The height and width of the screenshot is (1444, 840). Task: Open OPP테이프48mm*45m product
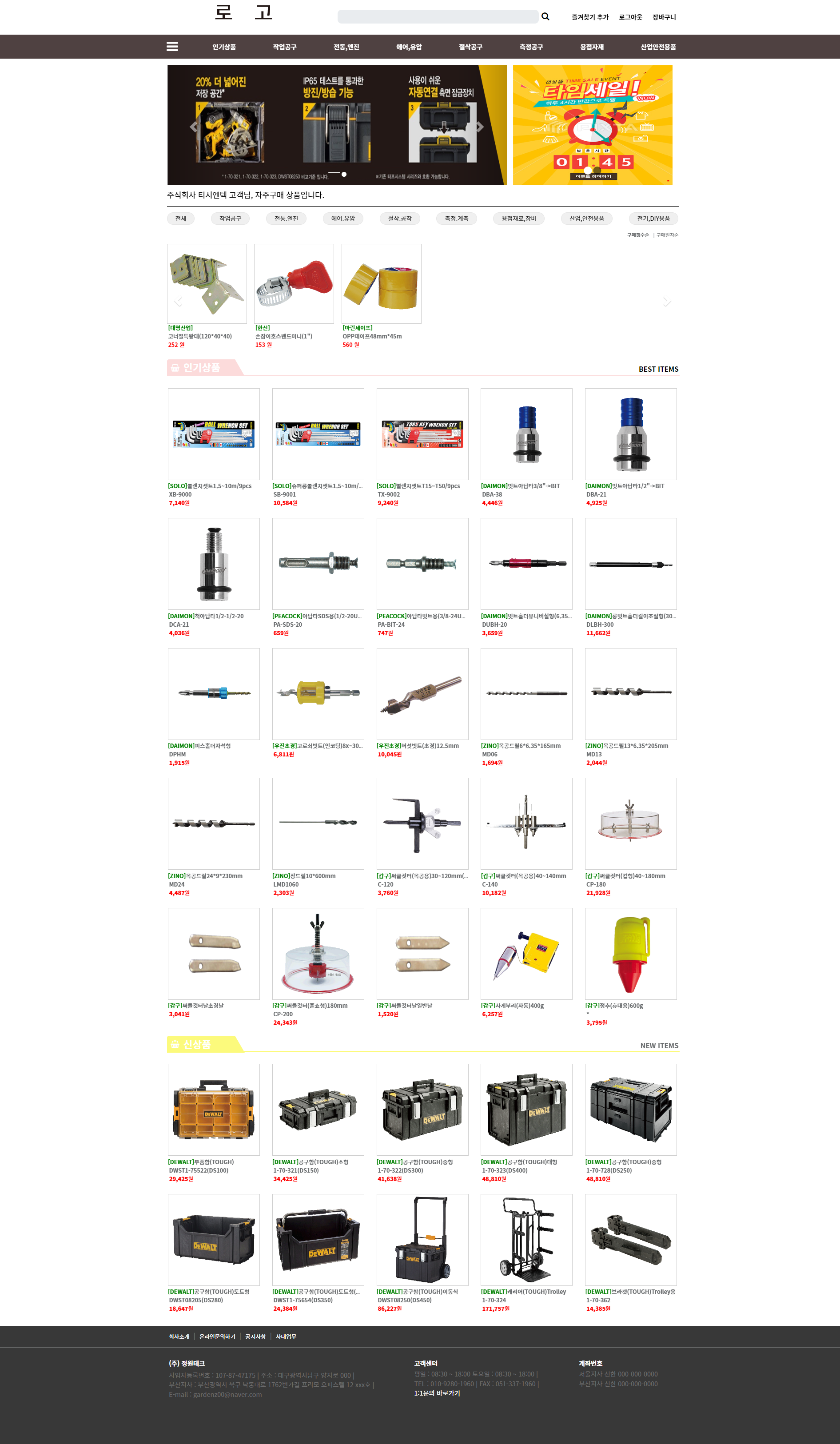(381, 296)
